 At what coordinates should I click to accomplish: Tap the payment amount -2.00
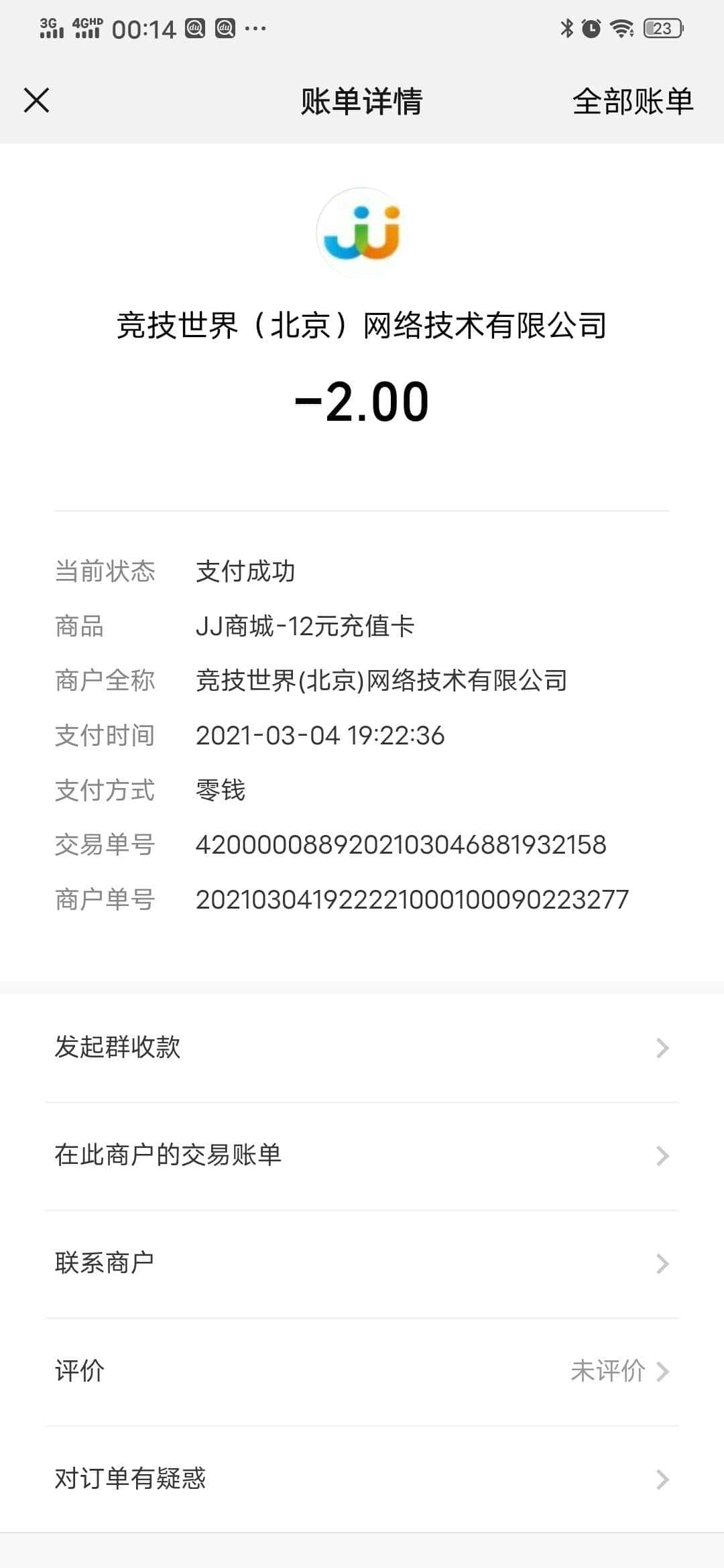coord(362,402)
